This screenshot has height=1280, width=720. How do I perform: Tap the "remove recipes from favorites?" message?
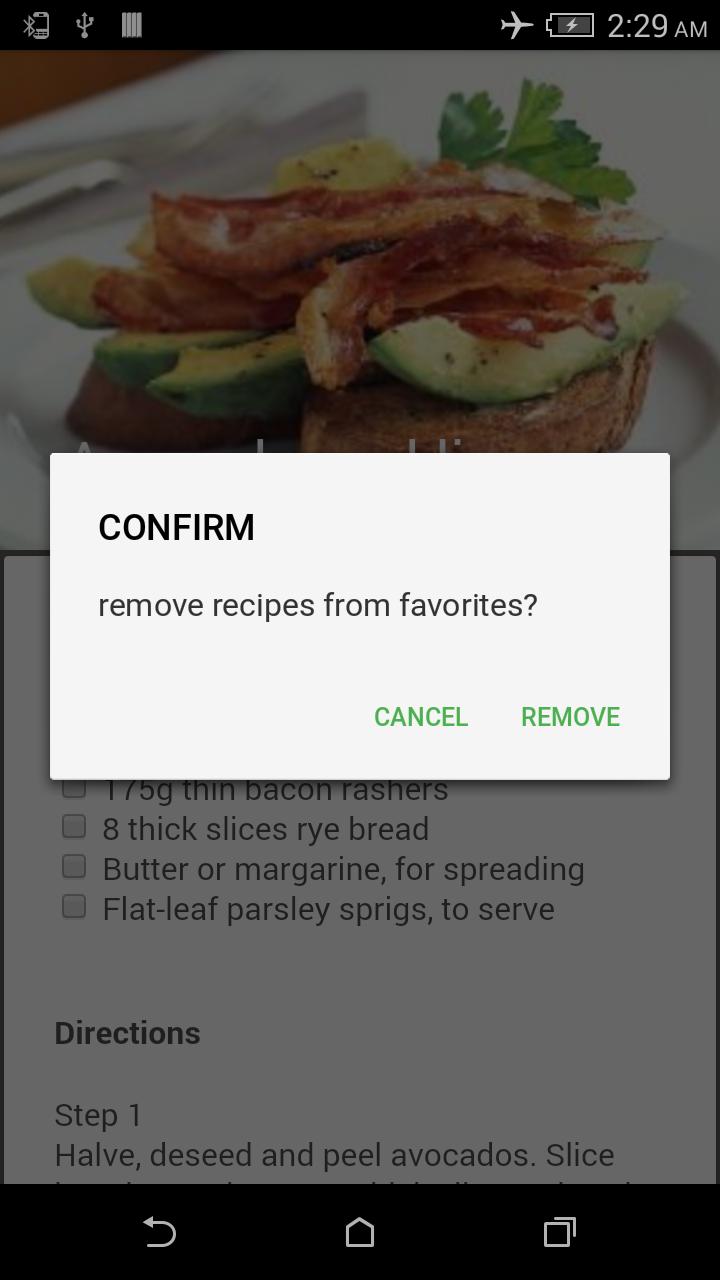point(317,605)
